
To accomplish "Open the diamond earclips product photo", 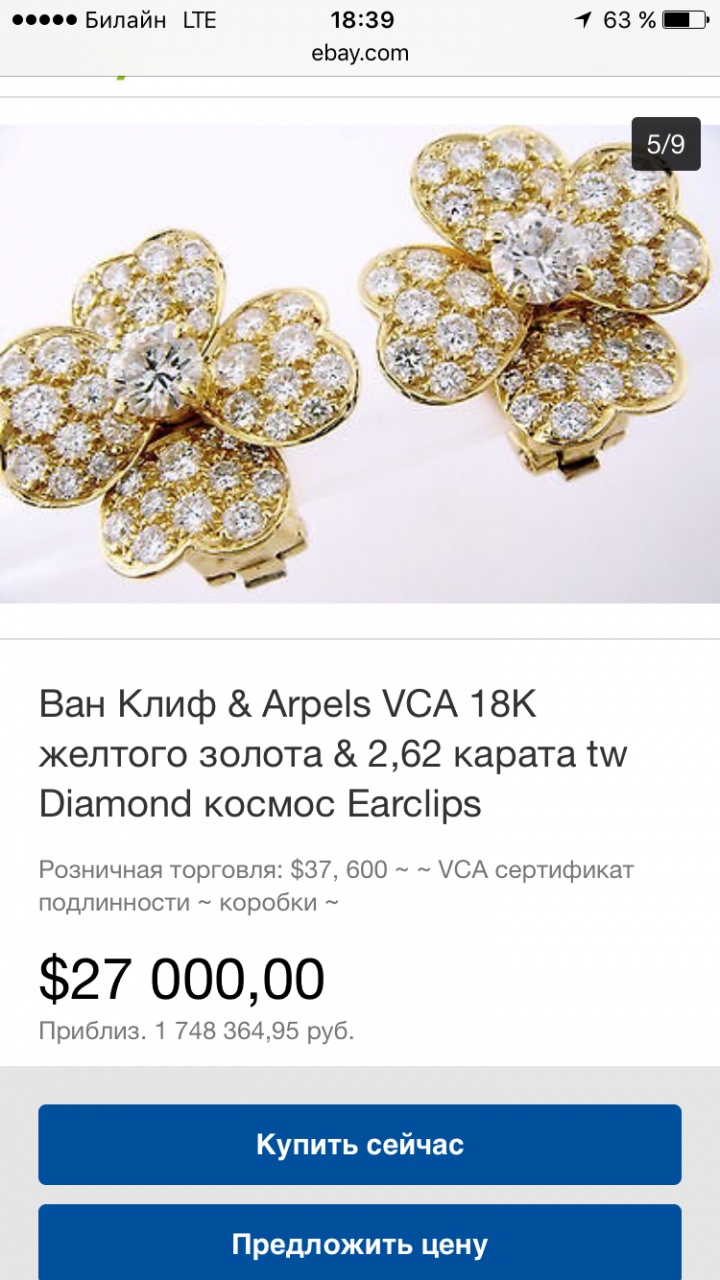I will coord(360,364).
